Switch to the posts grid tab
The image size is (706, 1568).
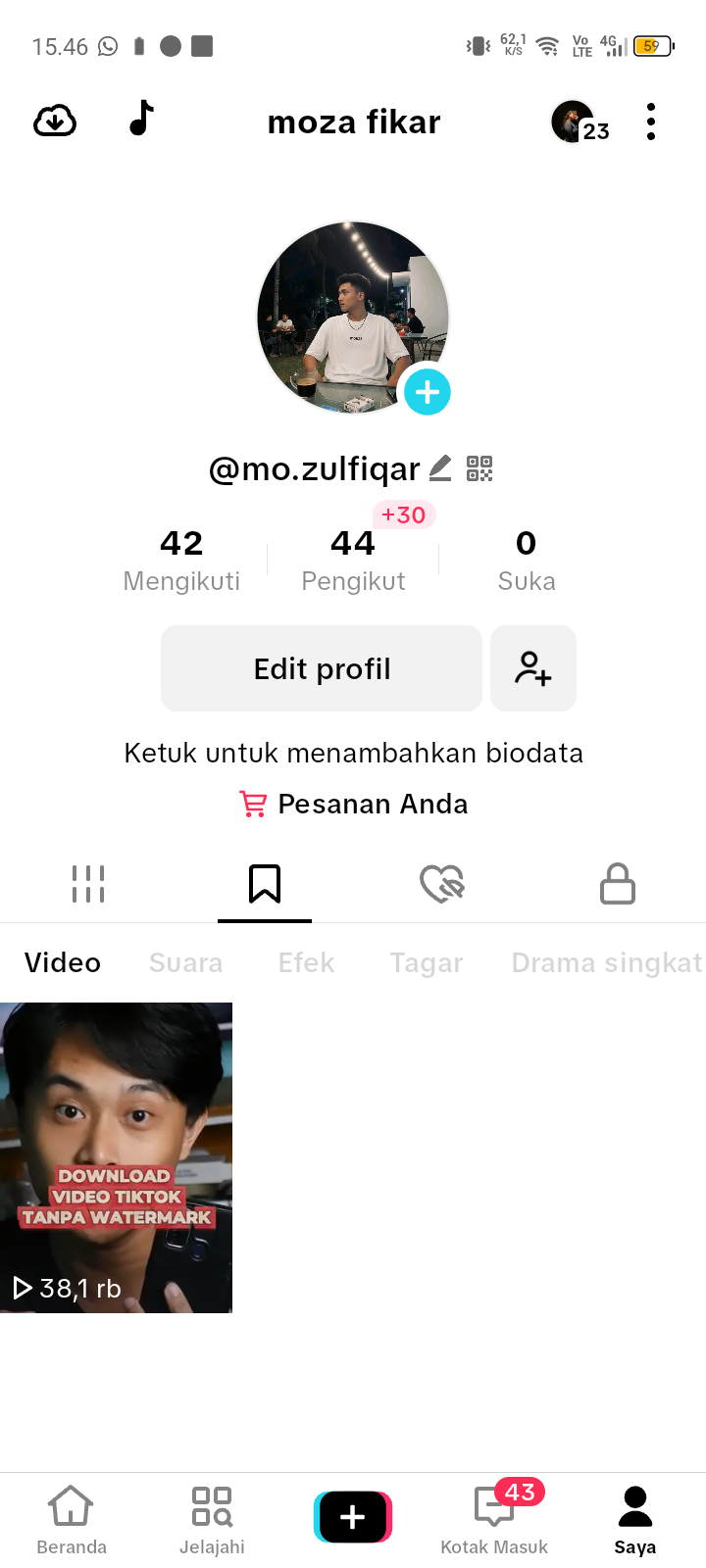[x=88, y=884]
